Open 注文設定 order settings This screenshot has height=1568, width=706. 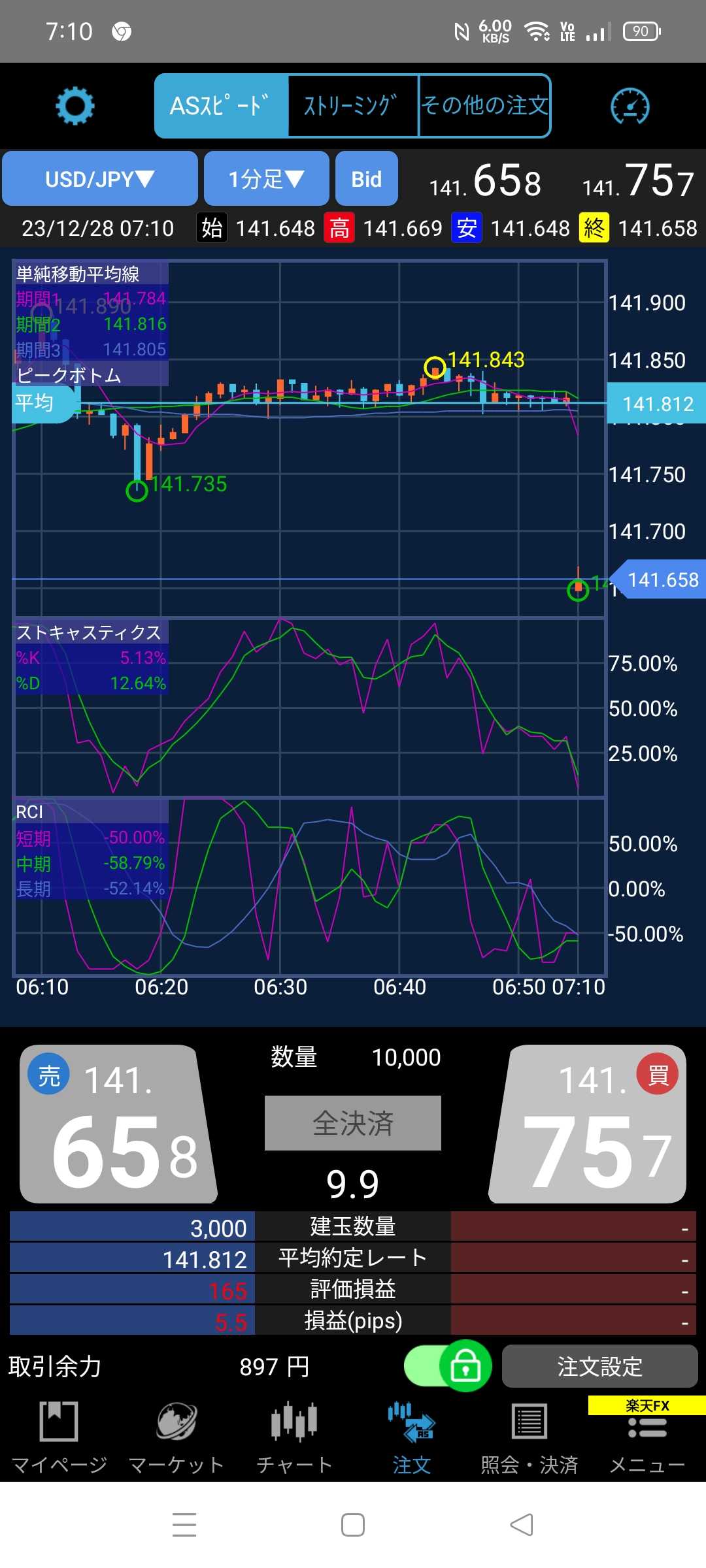[599, 1366]
